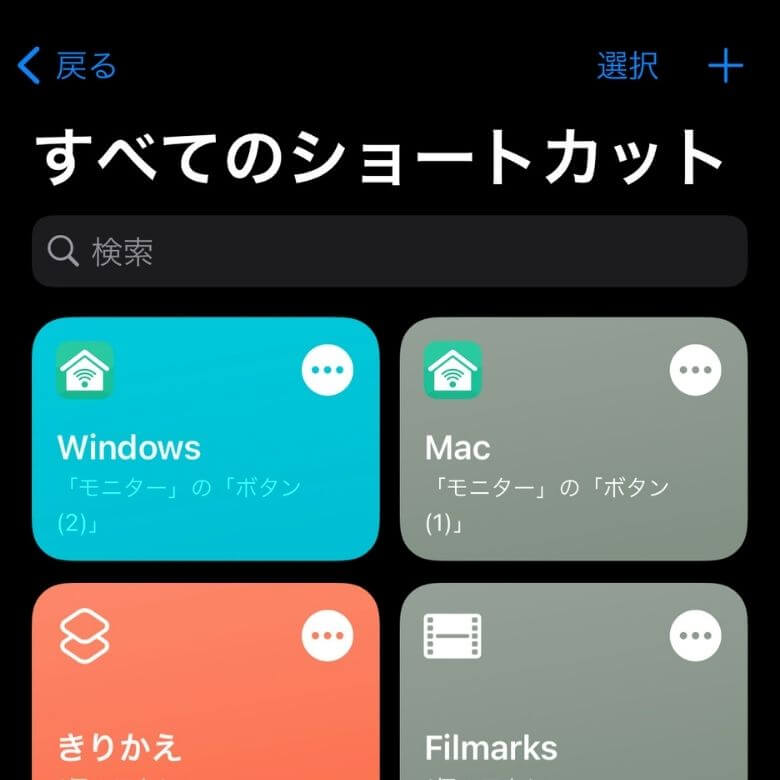Open the Mac shortcut's three-dot menu
Screen dimensions: 780x780
(x=695, y=370)
